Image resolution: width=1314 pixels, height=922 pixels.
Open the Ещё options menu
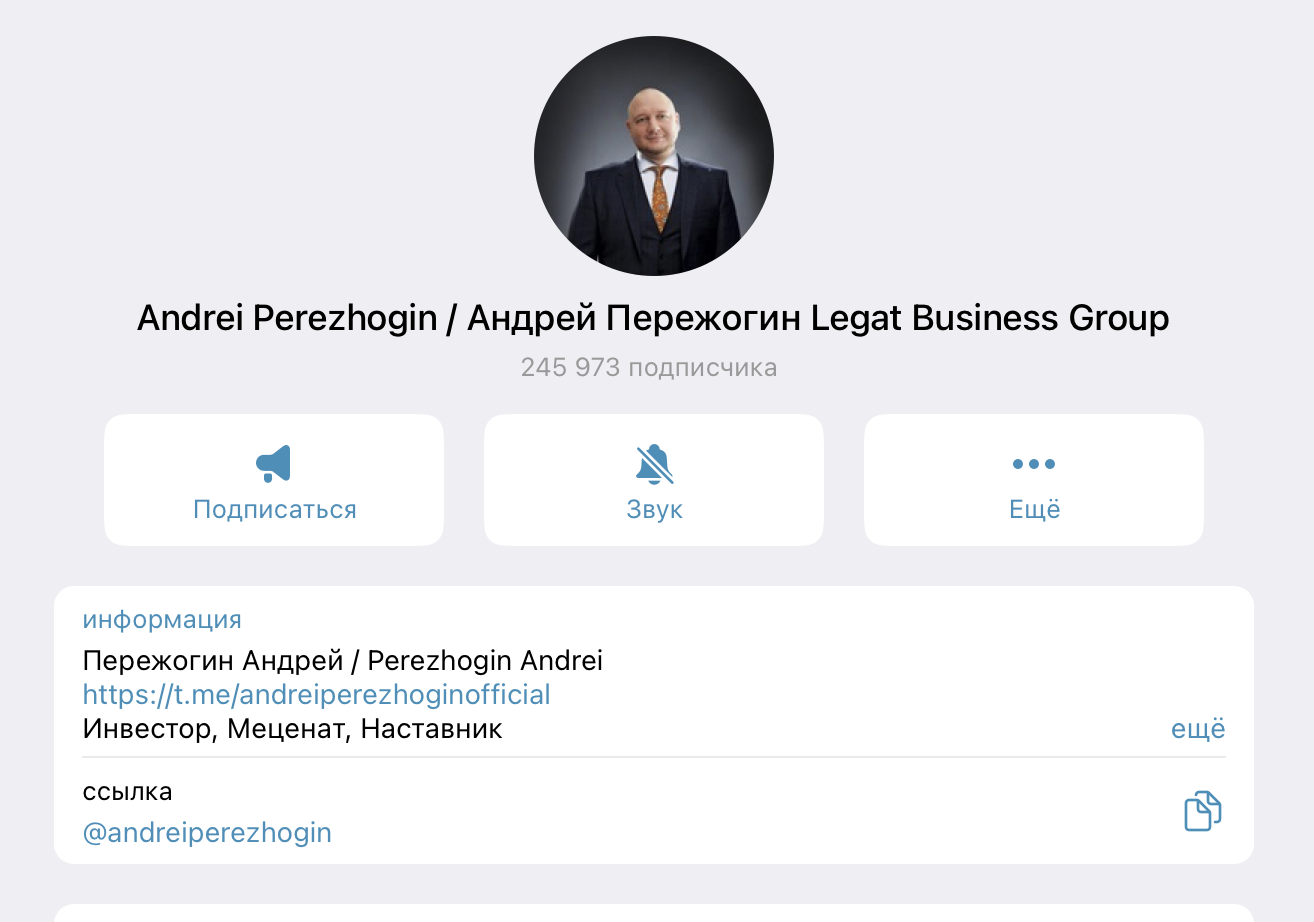point(1034,480)
